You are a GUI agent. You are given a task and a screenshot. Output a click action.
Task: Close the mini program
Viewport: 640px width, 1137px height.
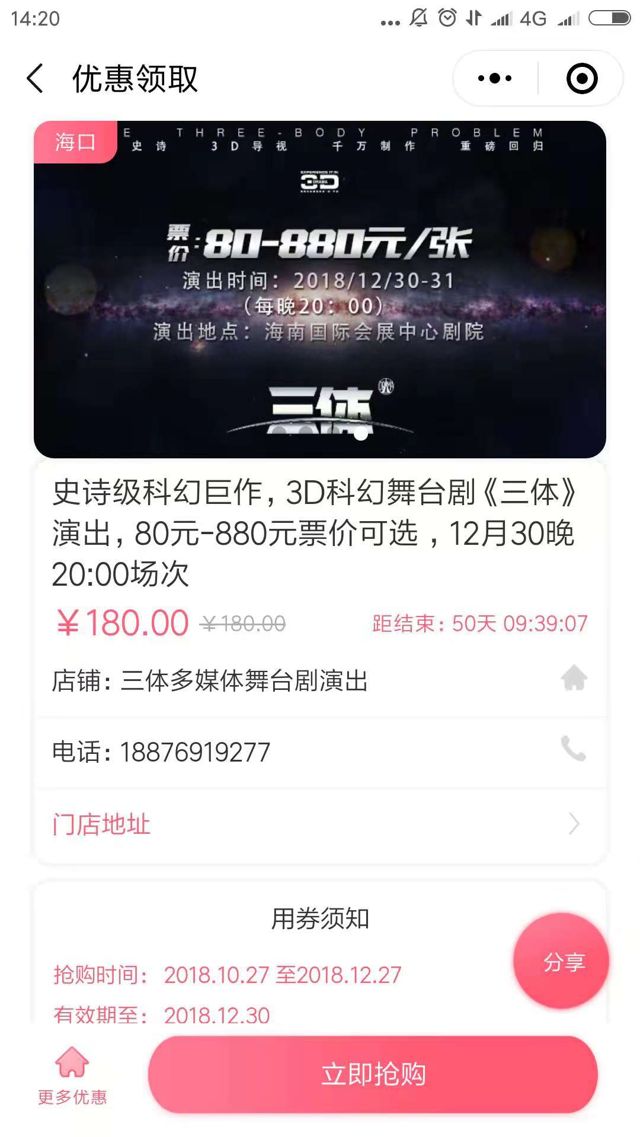pyautogui.click(x=581, y=78)
